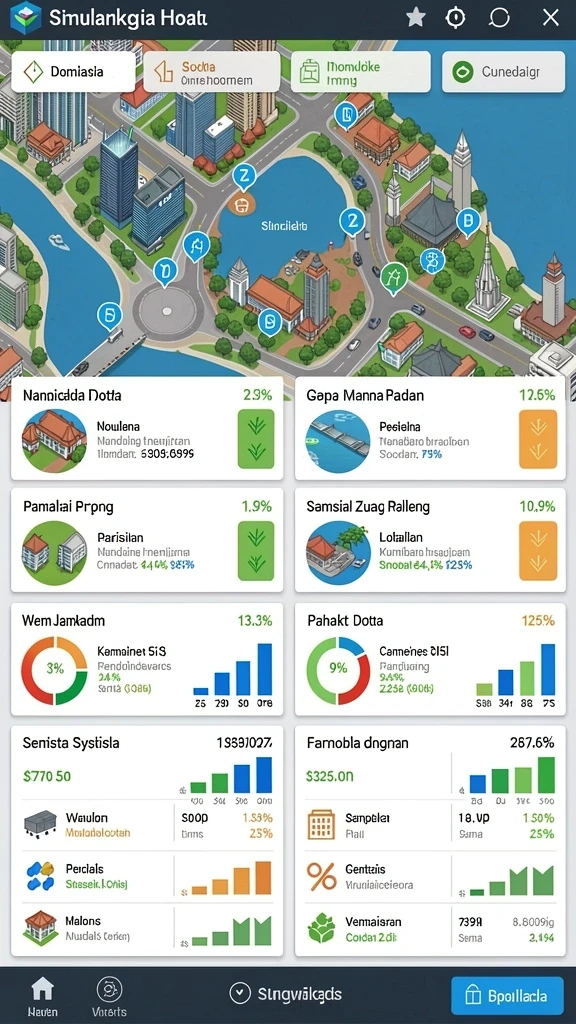Open the Cunedaigr tab
The width and height of the screenshot is (576, 1024).
(504, 72)
